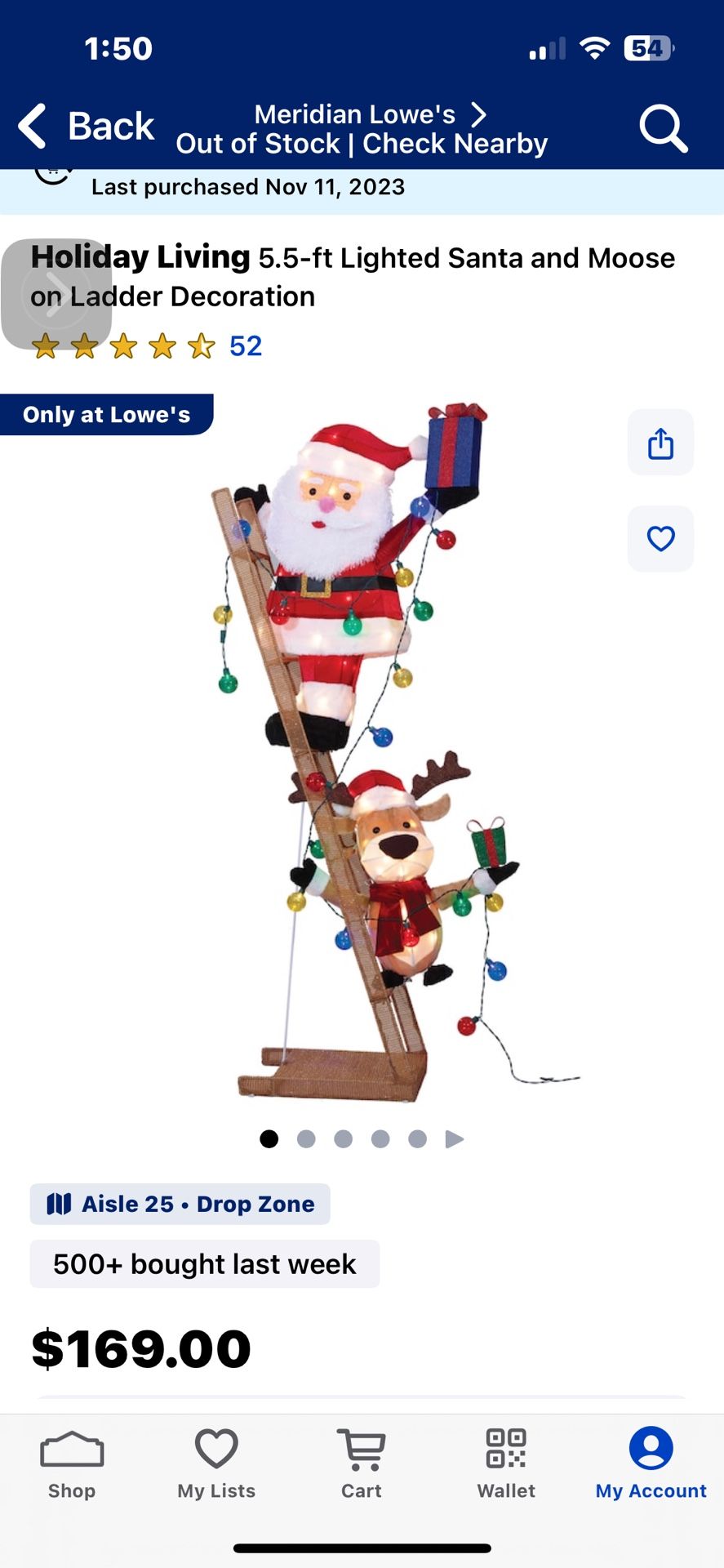Screen dimensions: 724x1568
Task: Switch to the My Account tab
Action: (651, 1465)
